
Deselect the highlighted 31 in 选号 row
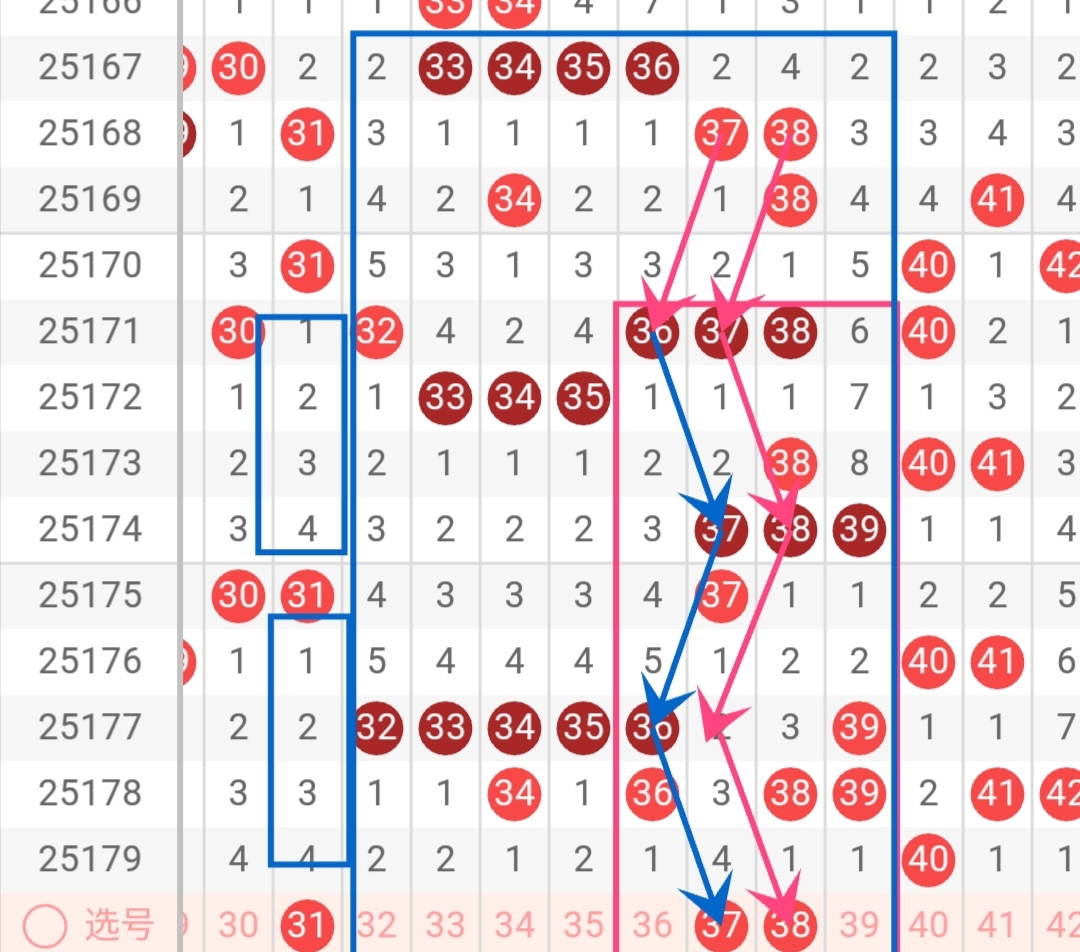tap(307, 926)
